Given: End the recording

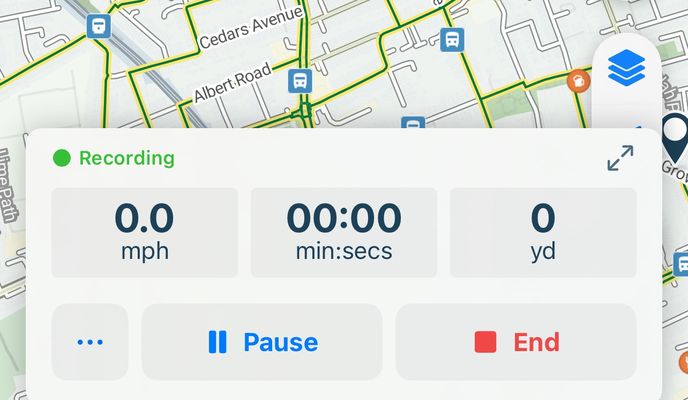Looking at the screenshot, I should (516, 342).
